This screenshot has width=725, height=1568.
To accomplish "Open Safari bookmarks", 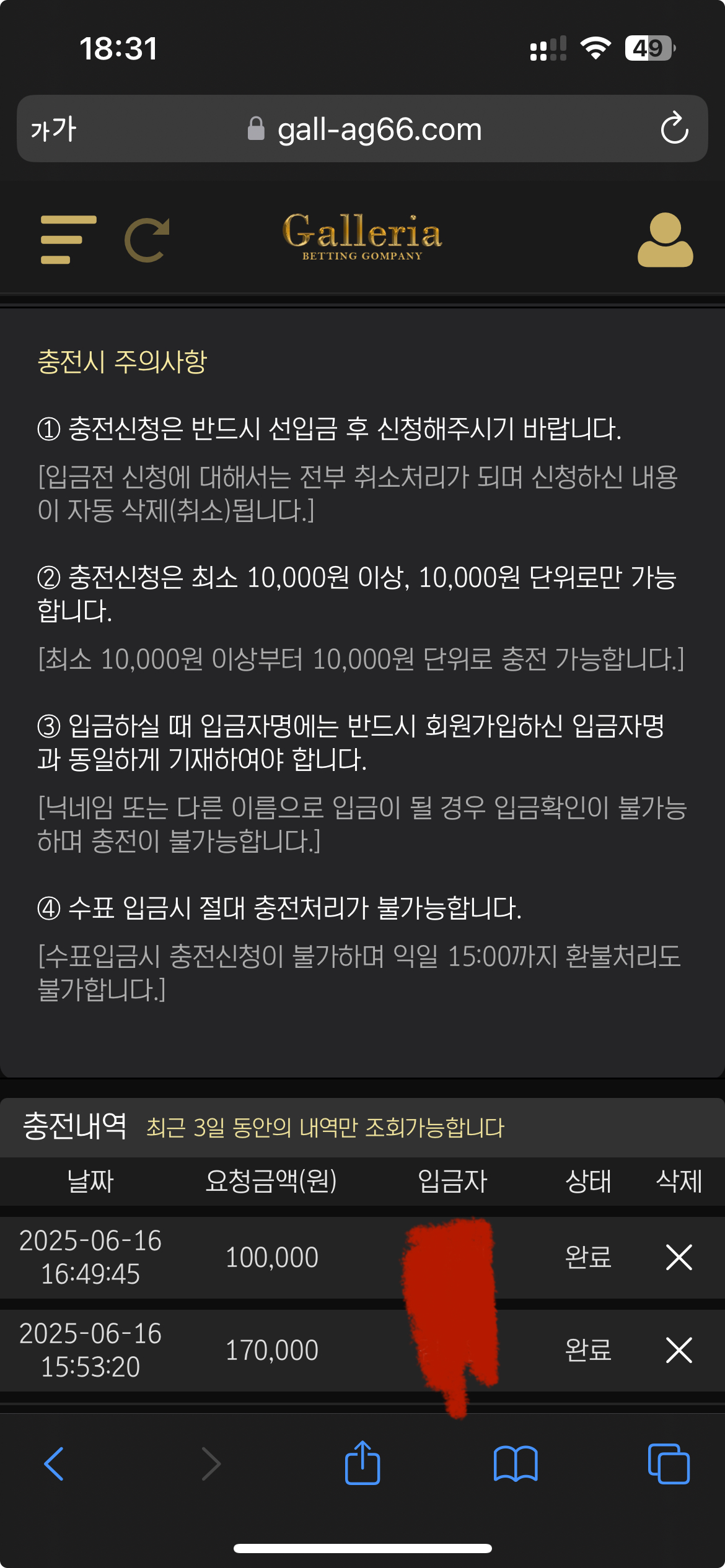I will coord(516,1464).
